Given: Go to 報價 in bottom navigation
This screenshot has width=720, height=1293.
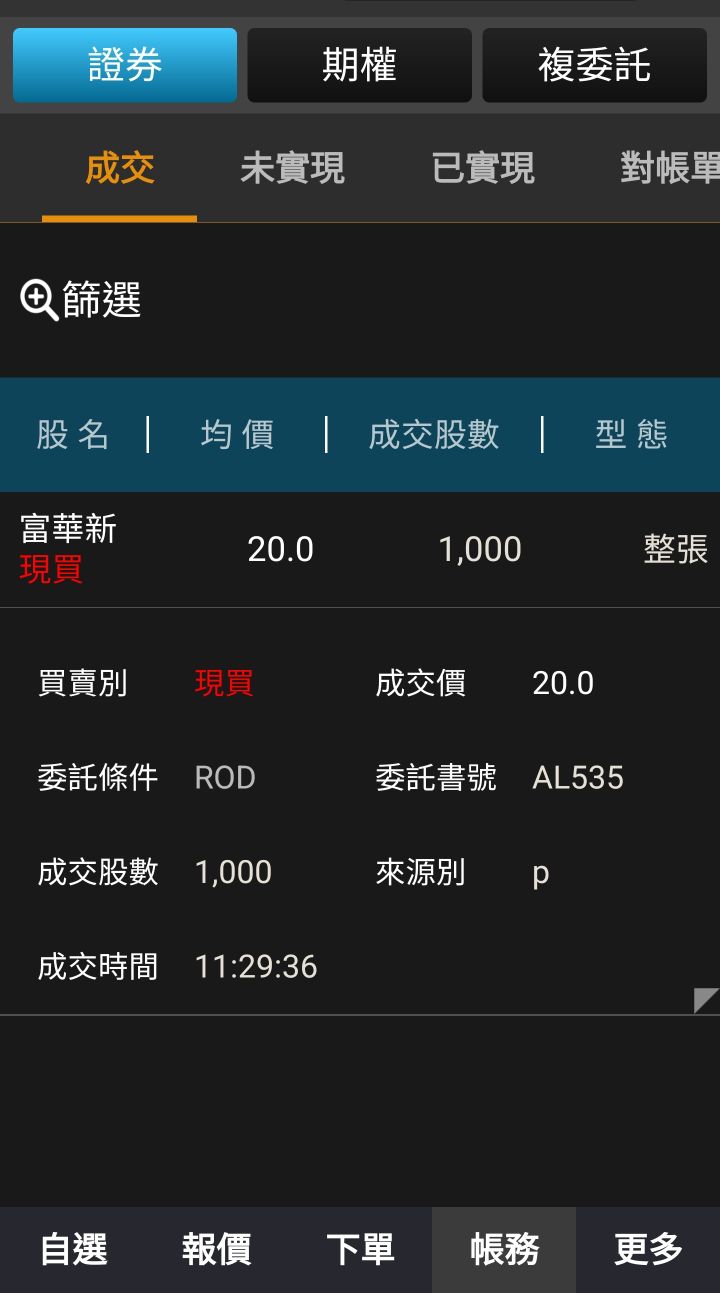Looking at the screenshot, I should point(216,1250).
